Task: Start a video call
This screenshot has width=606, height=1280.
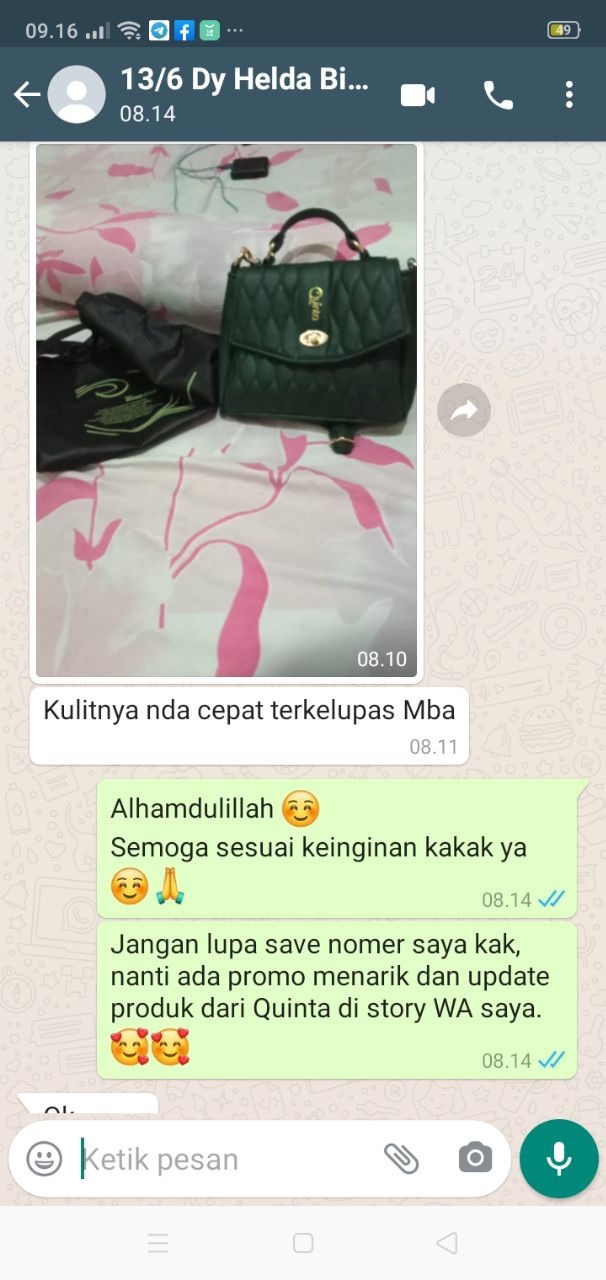Action: 417,95
